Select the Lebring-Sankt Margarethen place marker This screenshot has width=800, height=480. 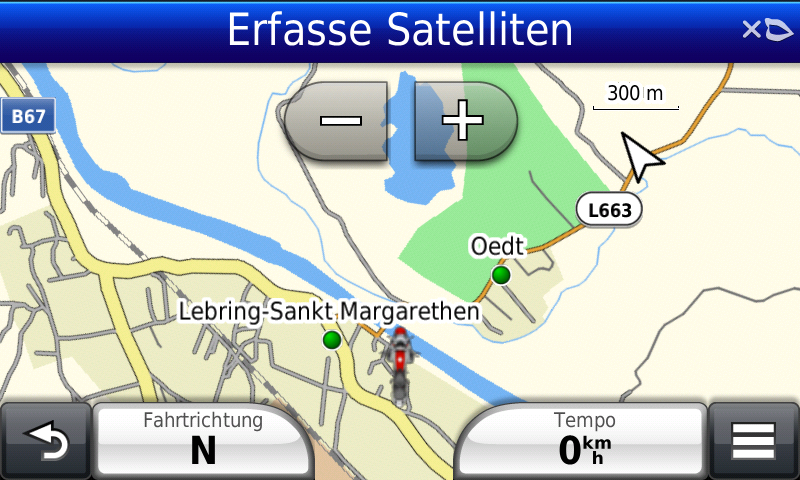[332, 340]
